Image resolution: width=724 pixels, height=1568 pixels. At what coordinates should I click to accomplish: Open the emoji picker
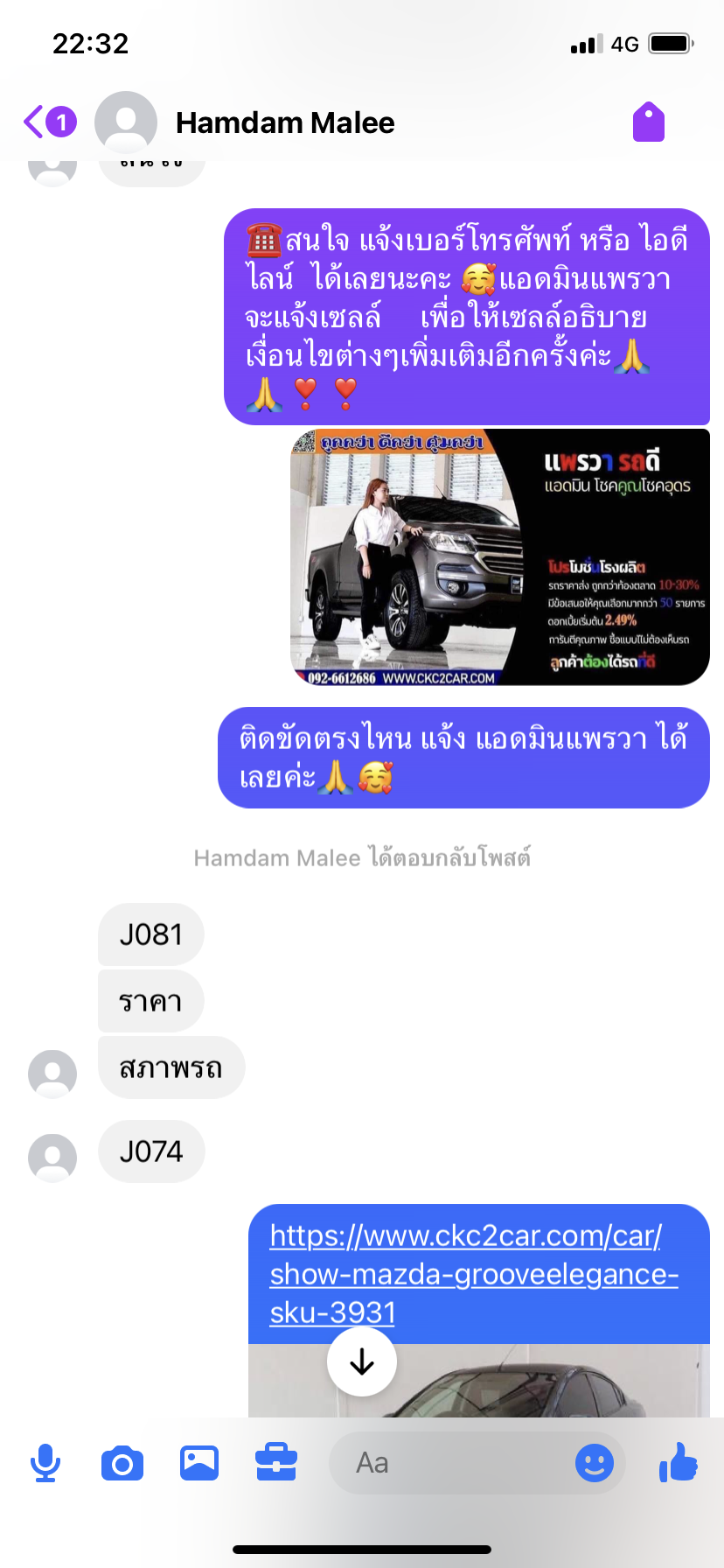tap(595, 1463)
